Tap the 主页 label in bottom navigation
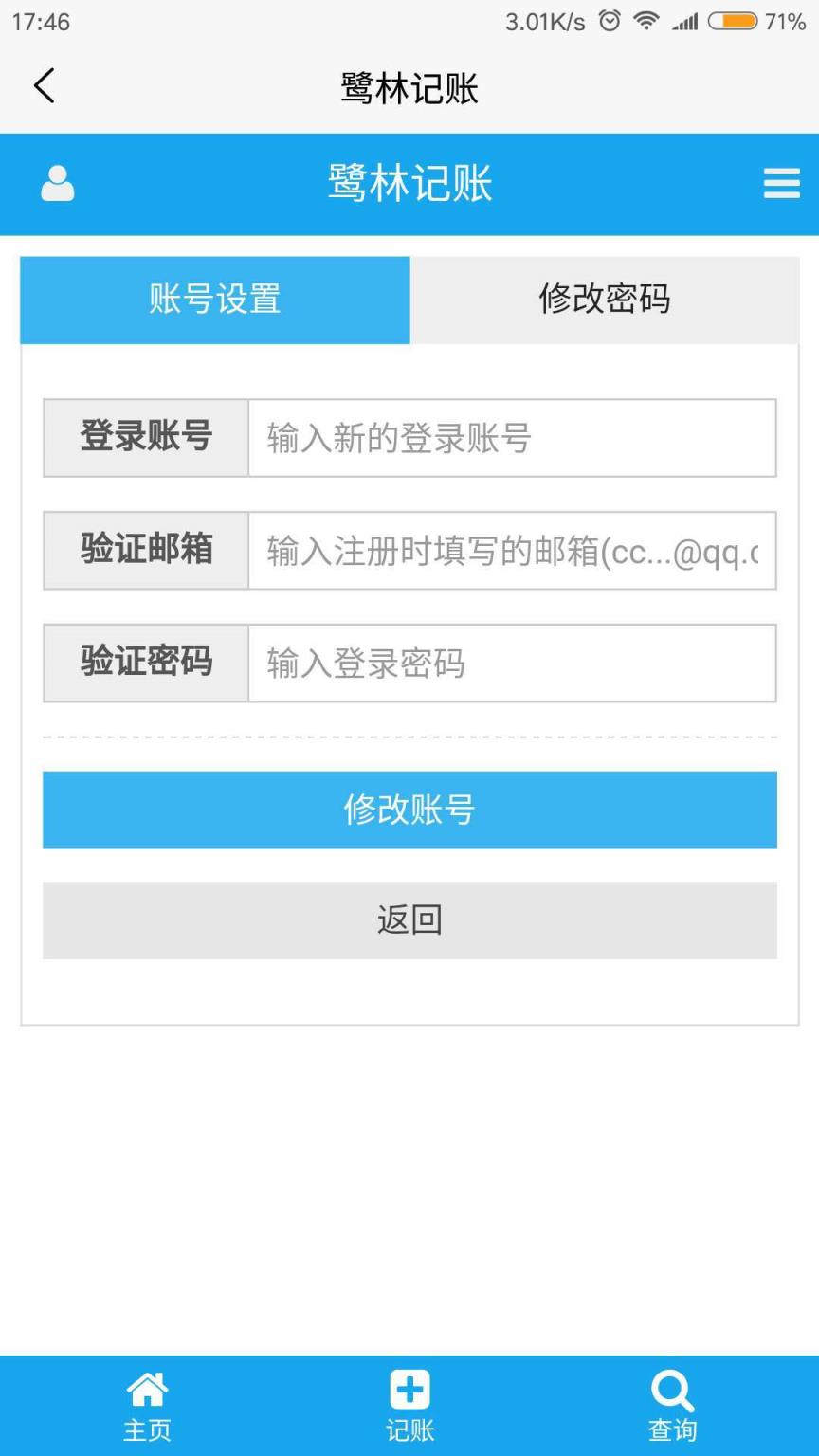819x1456 pixels. 147,1430
